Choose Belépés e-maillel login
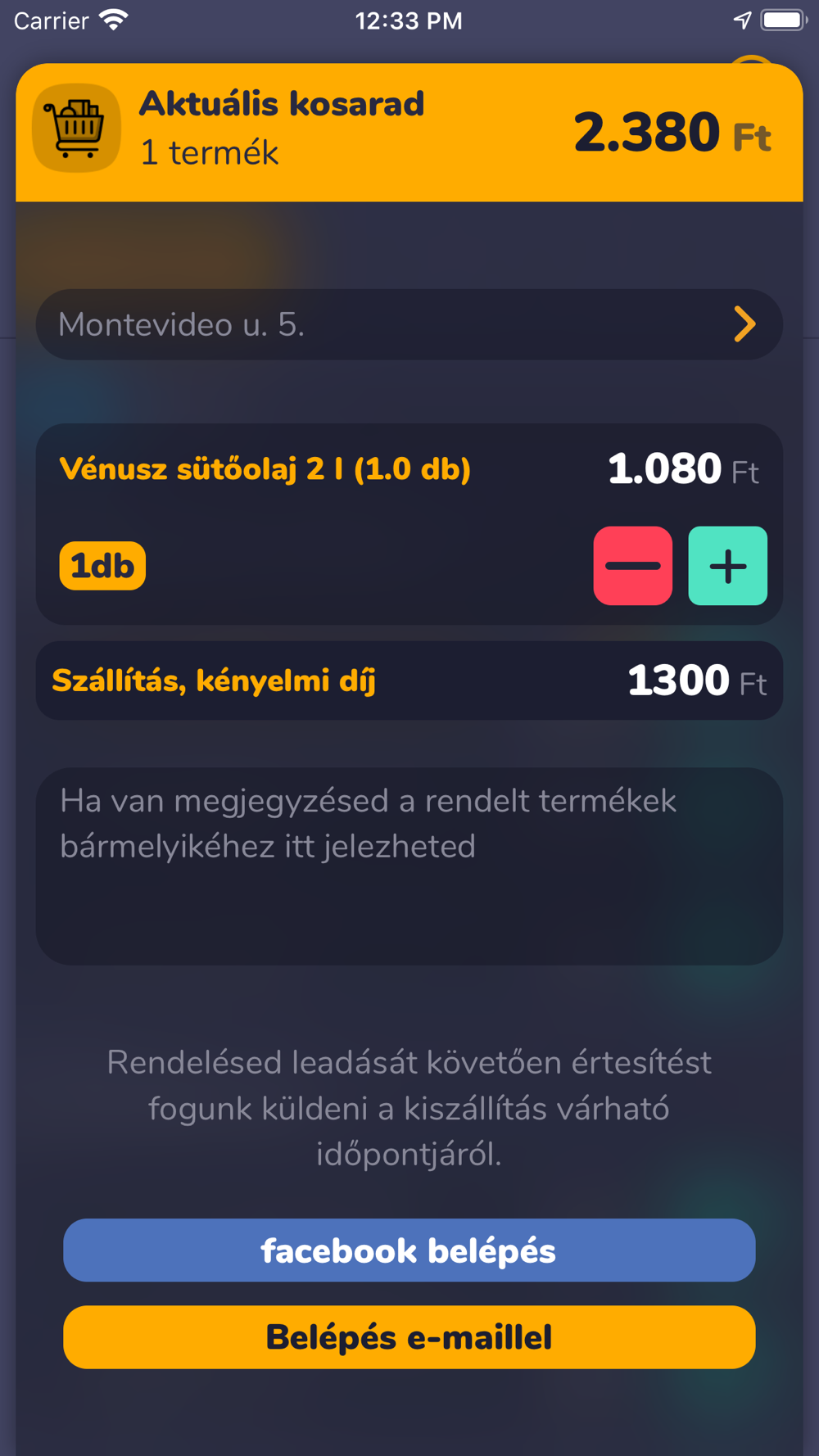Viewport: 819px width, 1456px height. pos(409,1337)
